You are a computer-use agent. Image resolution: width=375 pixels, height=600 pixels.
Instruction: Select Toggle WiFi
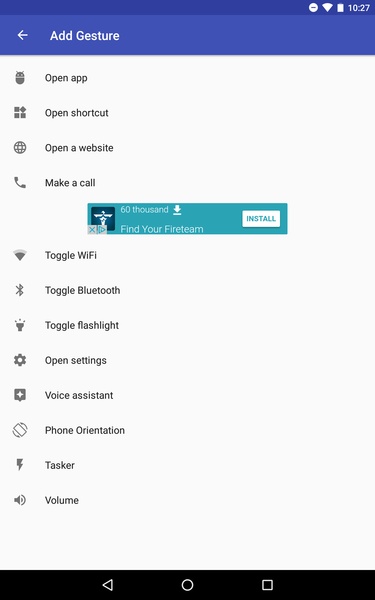coord(188,255)
